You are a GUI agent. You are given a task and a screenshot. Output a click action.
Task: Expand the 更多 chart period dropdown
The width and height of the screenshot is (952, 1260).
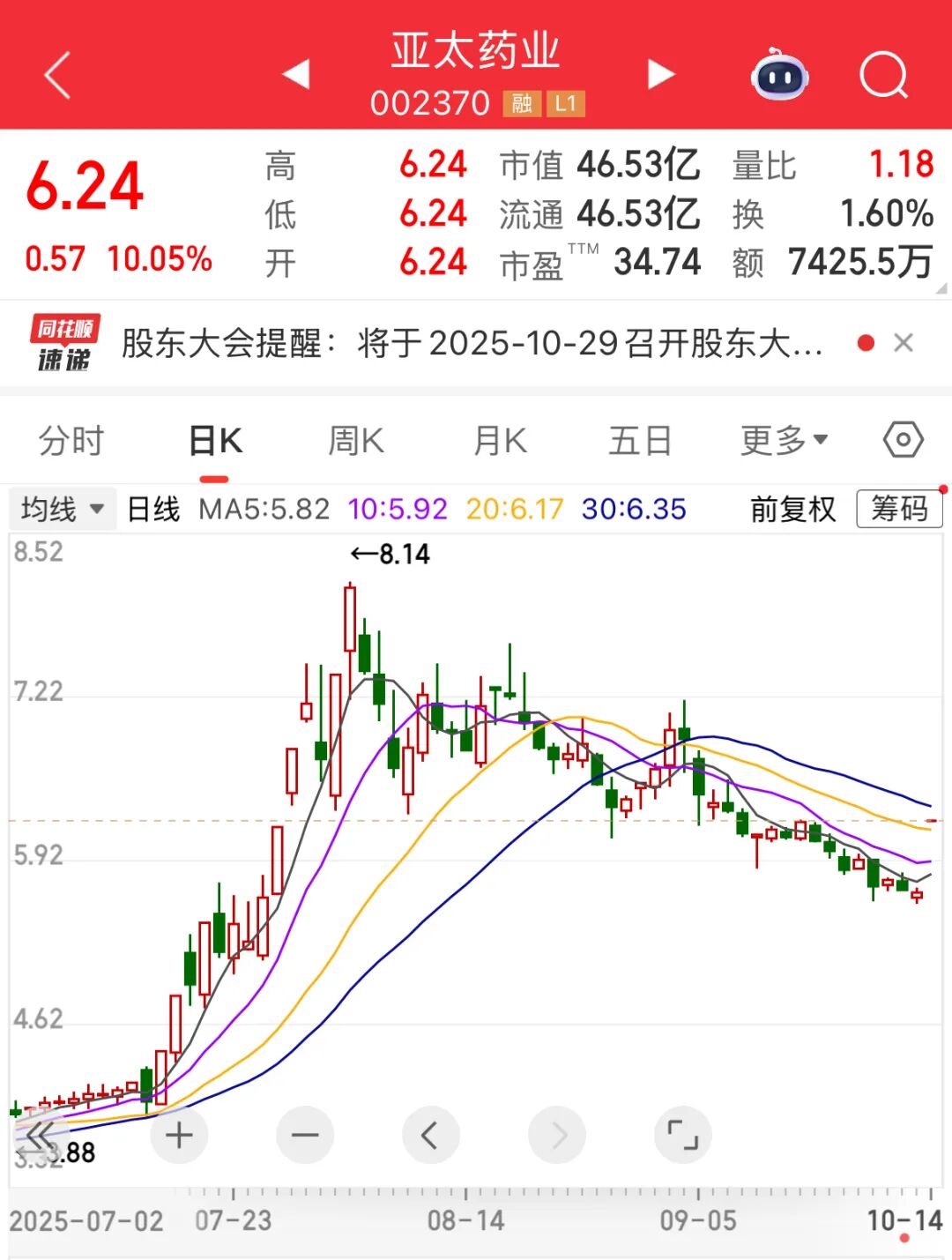tap(784, 440)
